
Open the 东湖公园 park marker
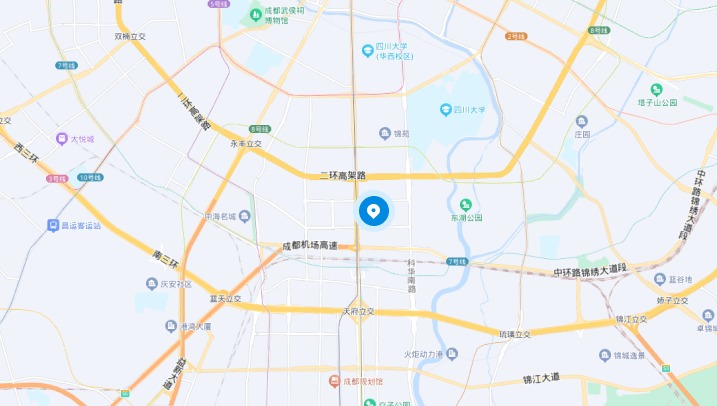(465, 204)
